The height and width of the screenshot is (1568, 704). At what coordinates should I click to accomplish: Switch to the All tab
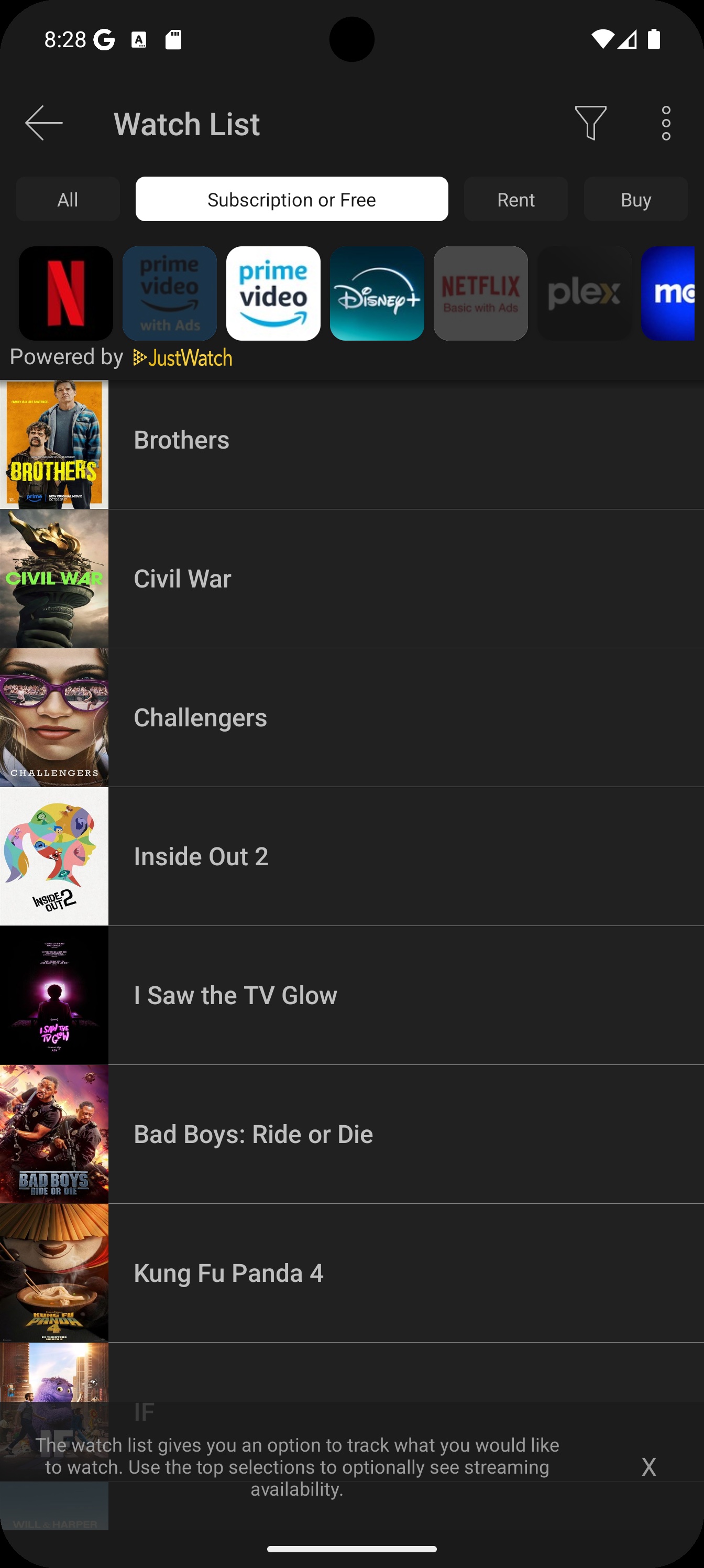coord(68,200)
